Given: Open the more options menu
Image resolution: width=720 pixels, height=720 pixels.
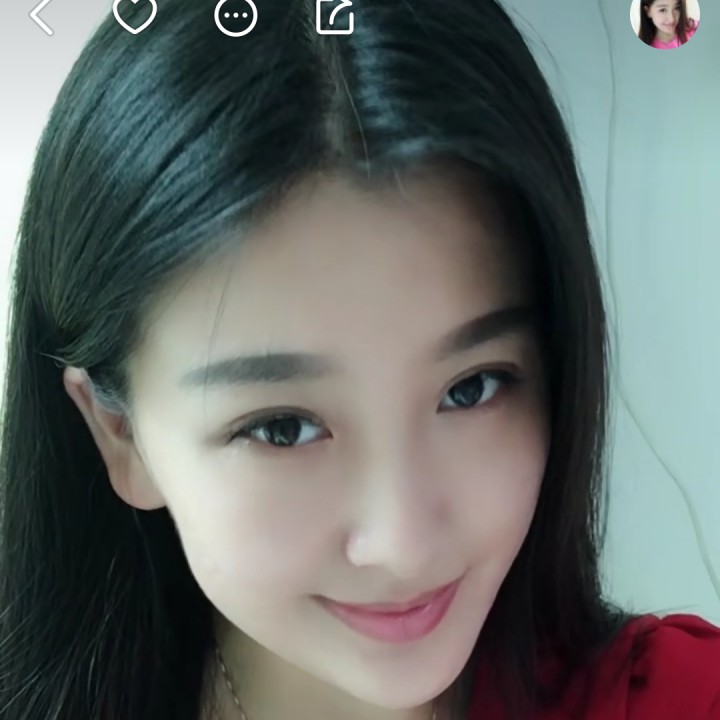Looking at the screenshot, I should 236,15.
